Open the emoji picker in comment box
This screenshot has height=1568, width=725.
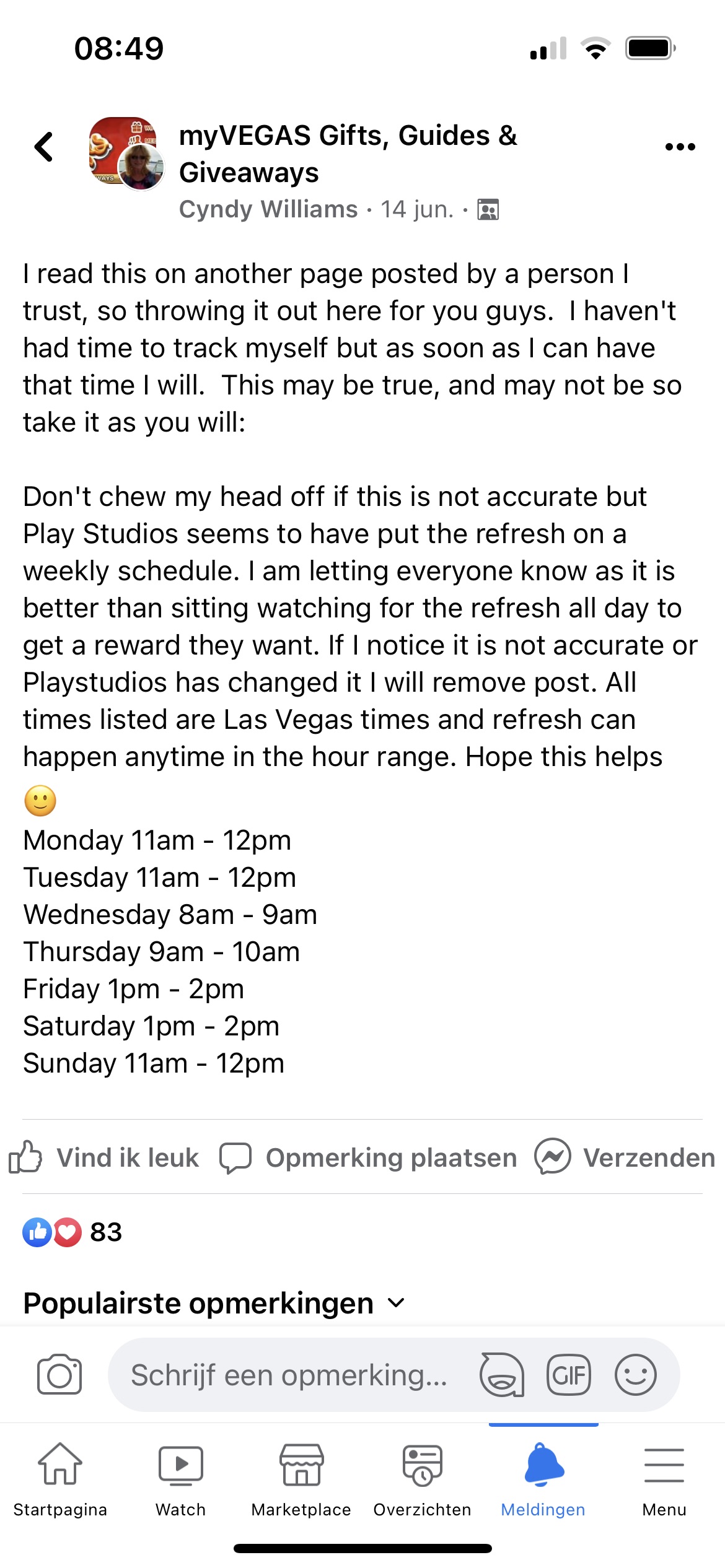pyautogui.click(x=635, y=1375)
